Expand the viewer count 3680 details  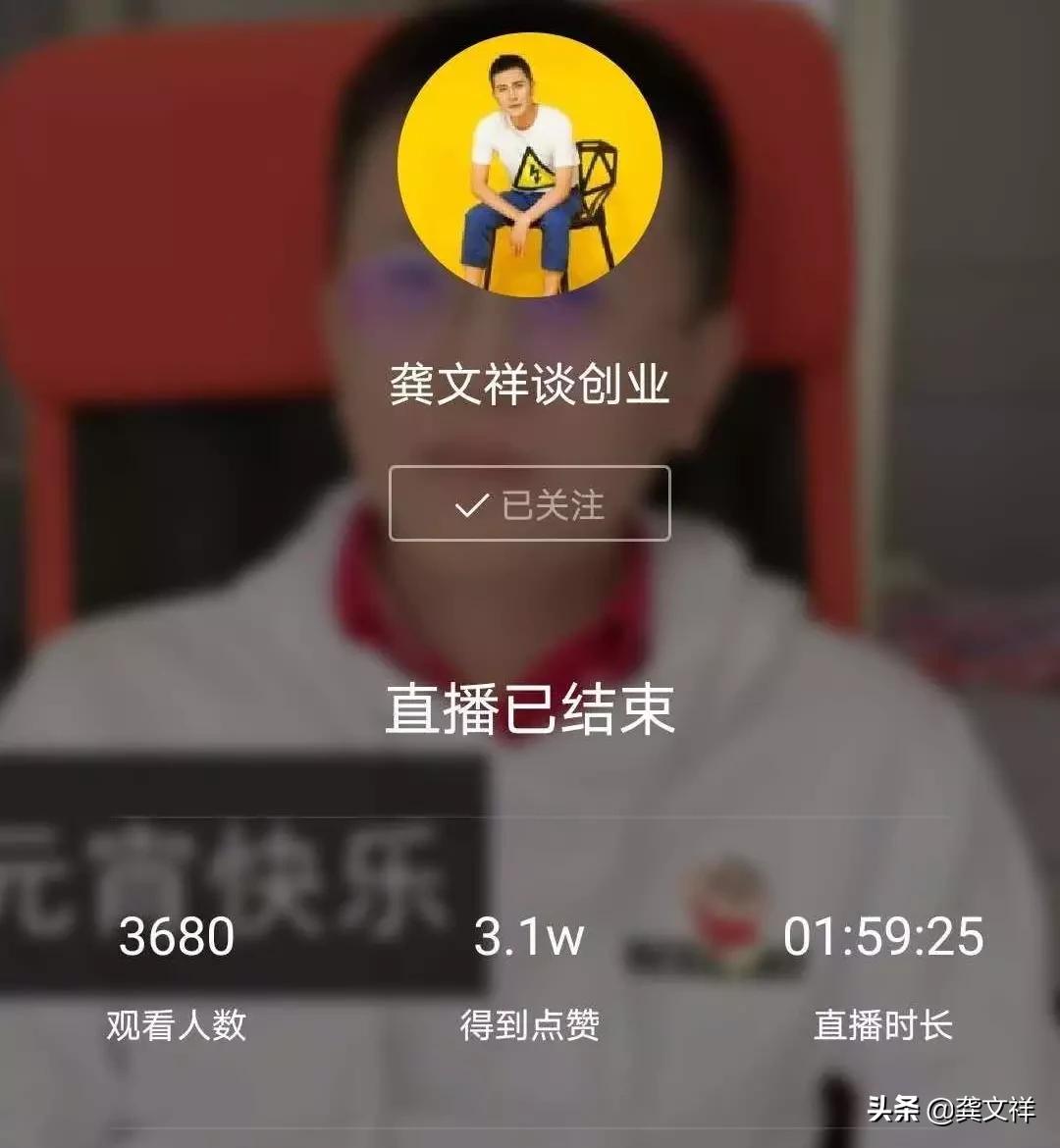pos(177,939)
